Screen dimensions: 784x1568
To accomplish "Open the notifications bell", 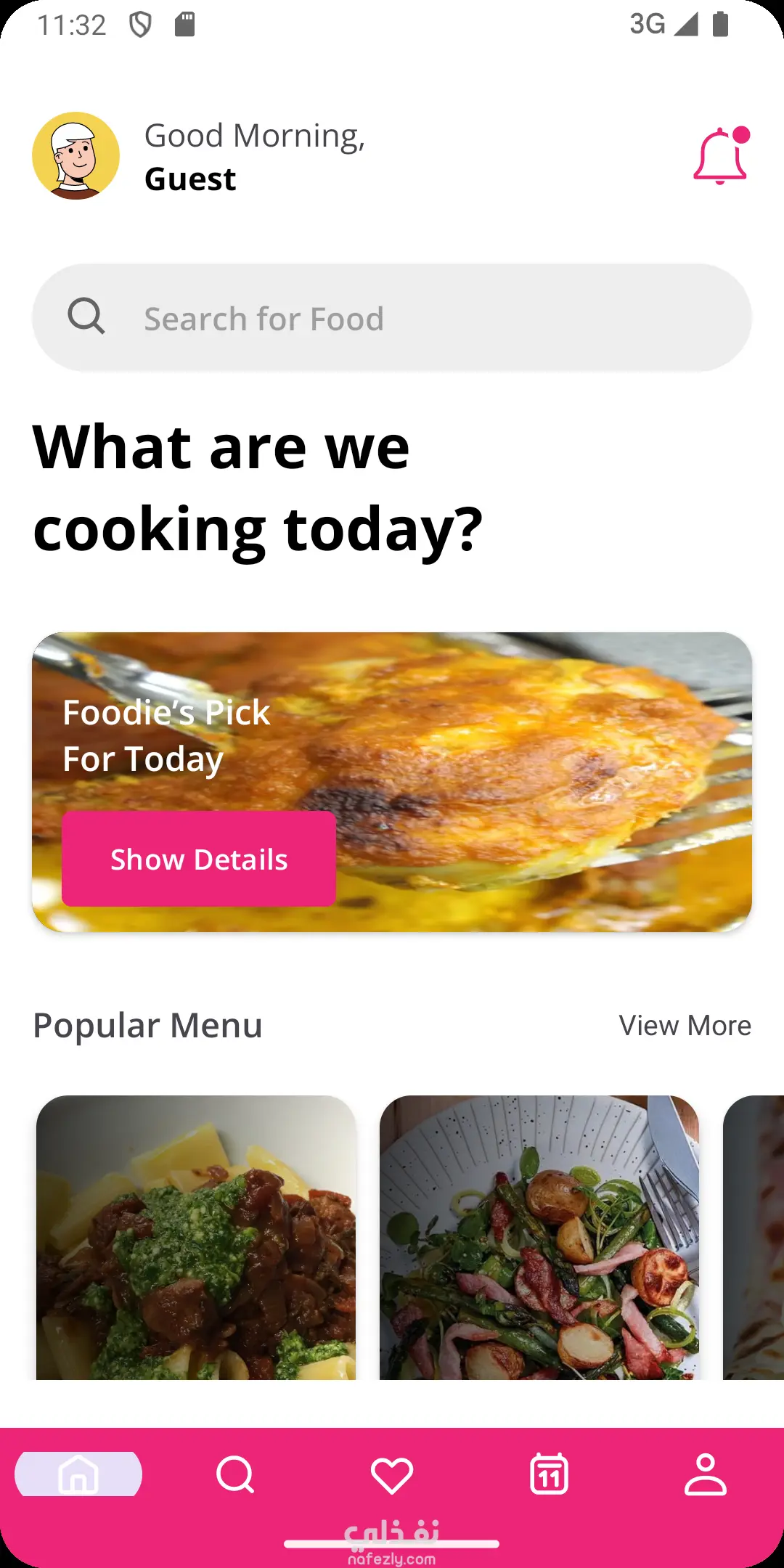I will 720,156.
